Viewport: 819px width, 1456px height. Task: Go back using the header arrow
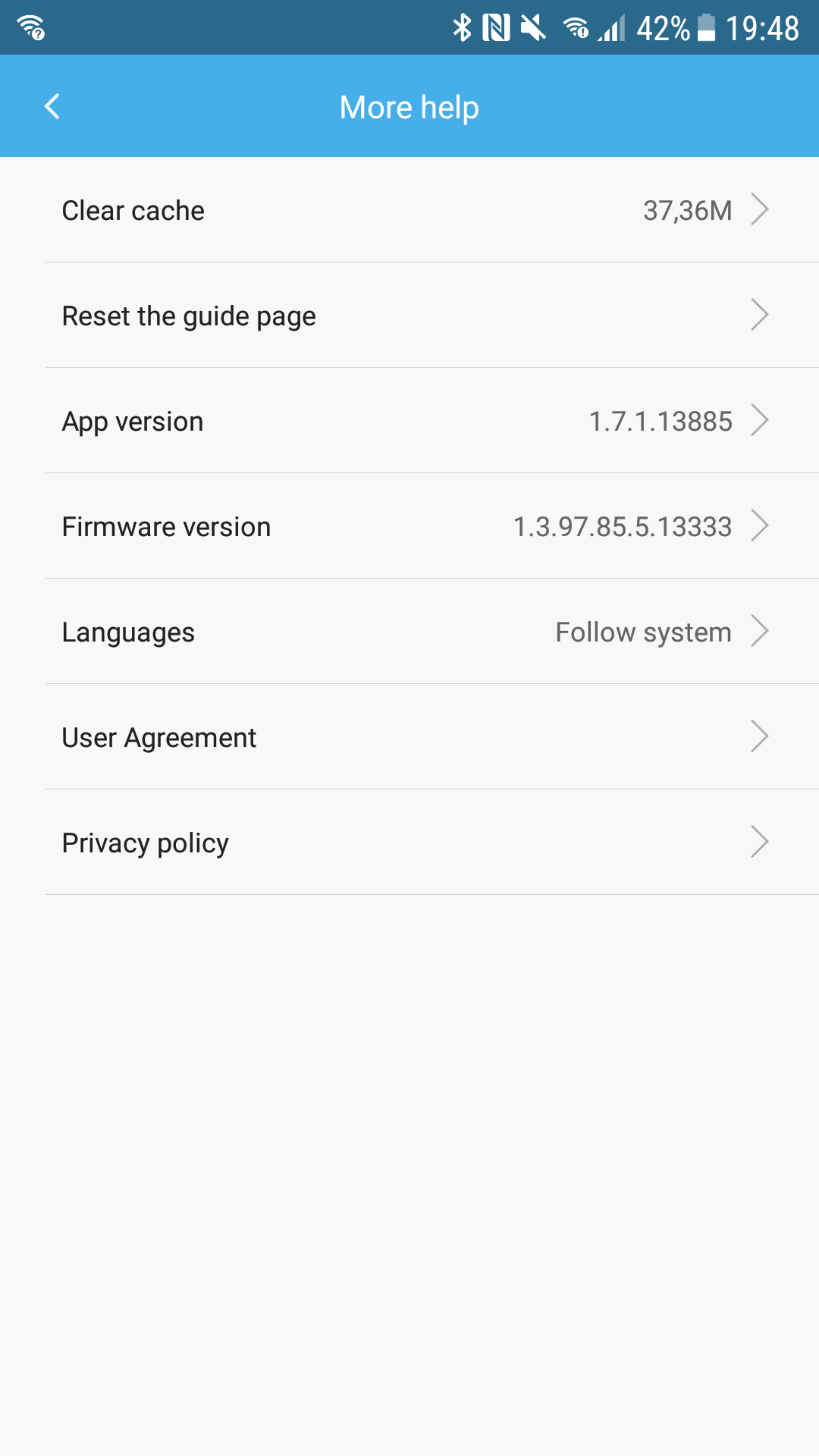click(x=52, y=106)
